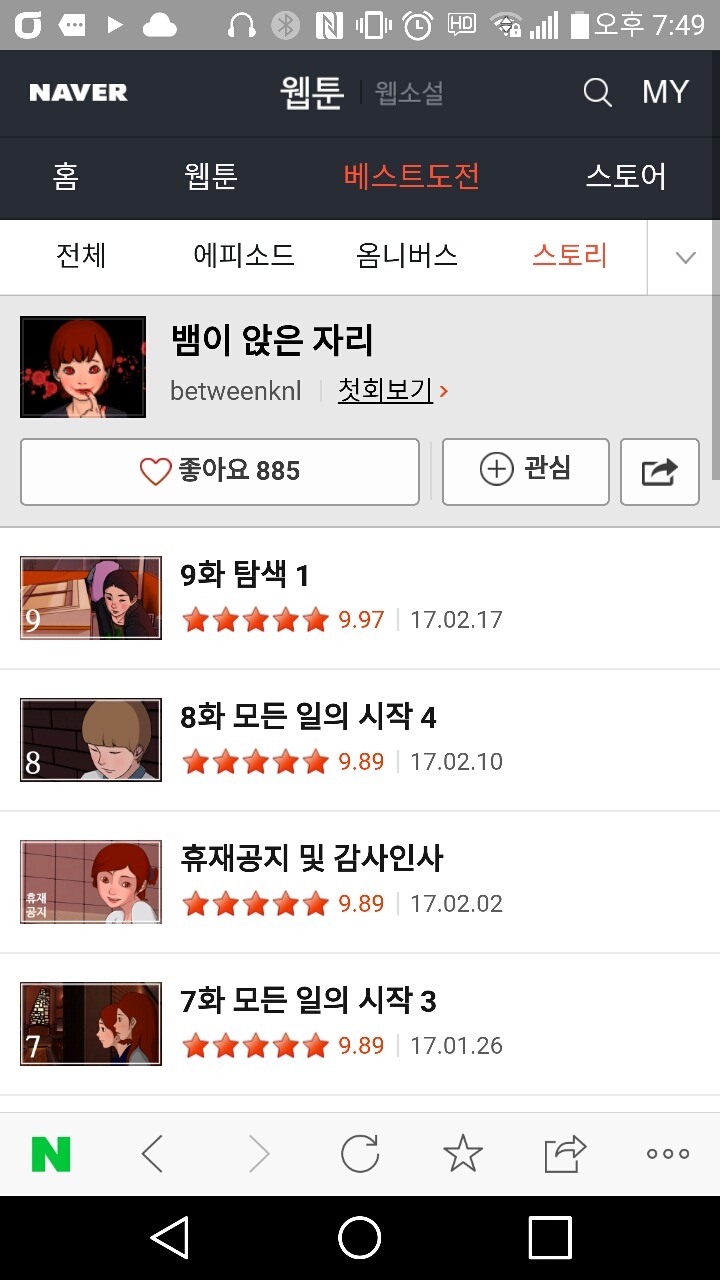
Task: Select the 전체 genre filter
Action: click(x=81, y=256)
